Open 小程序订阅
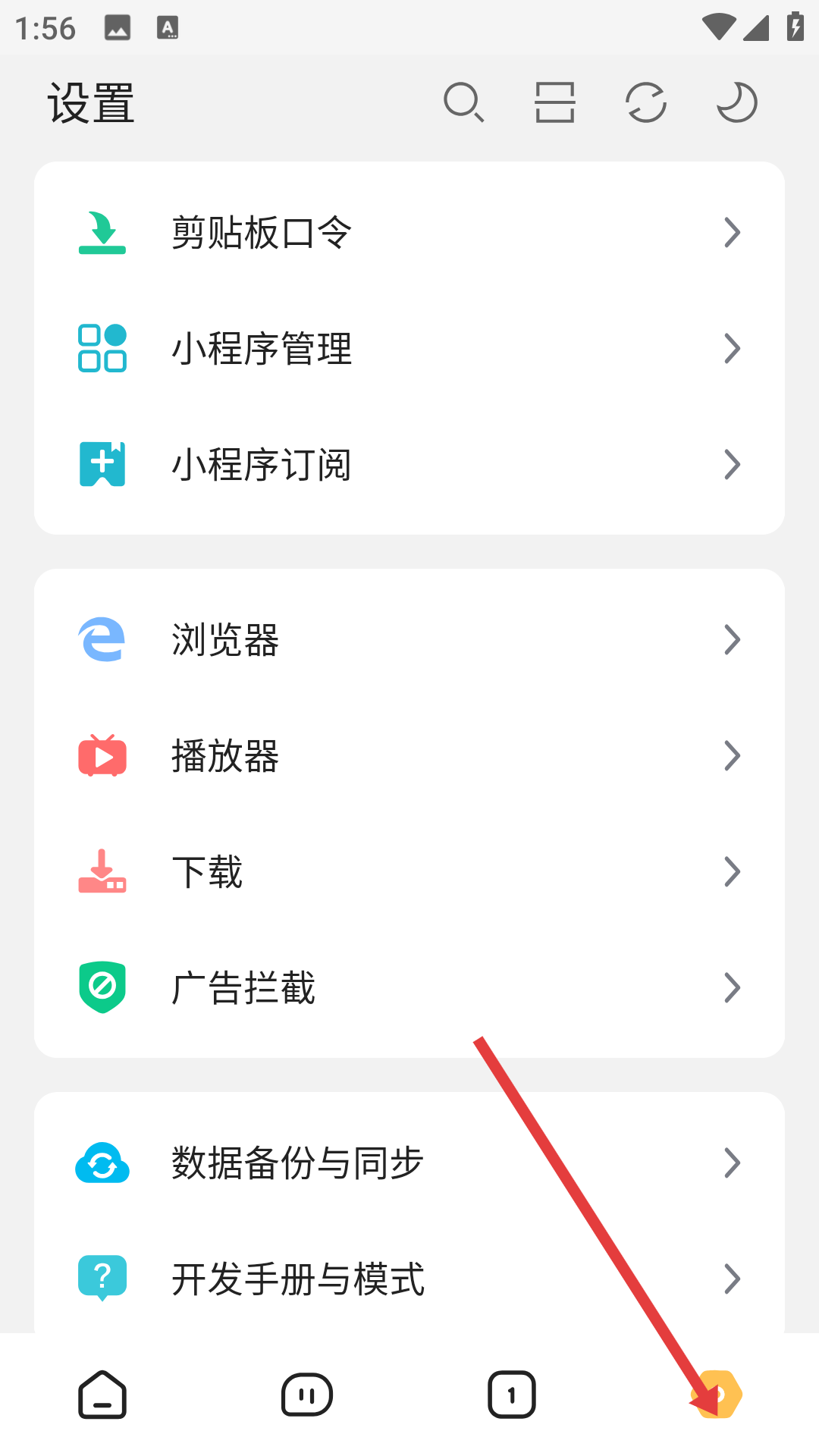819x1456 pixels. coord(409,465)
